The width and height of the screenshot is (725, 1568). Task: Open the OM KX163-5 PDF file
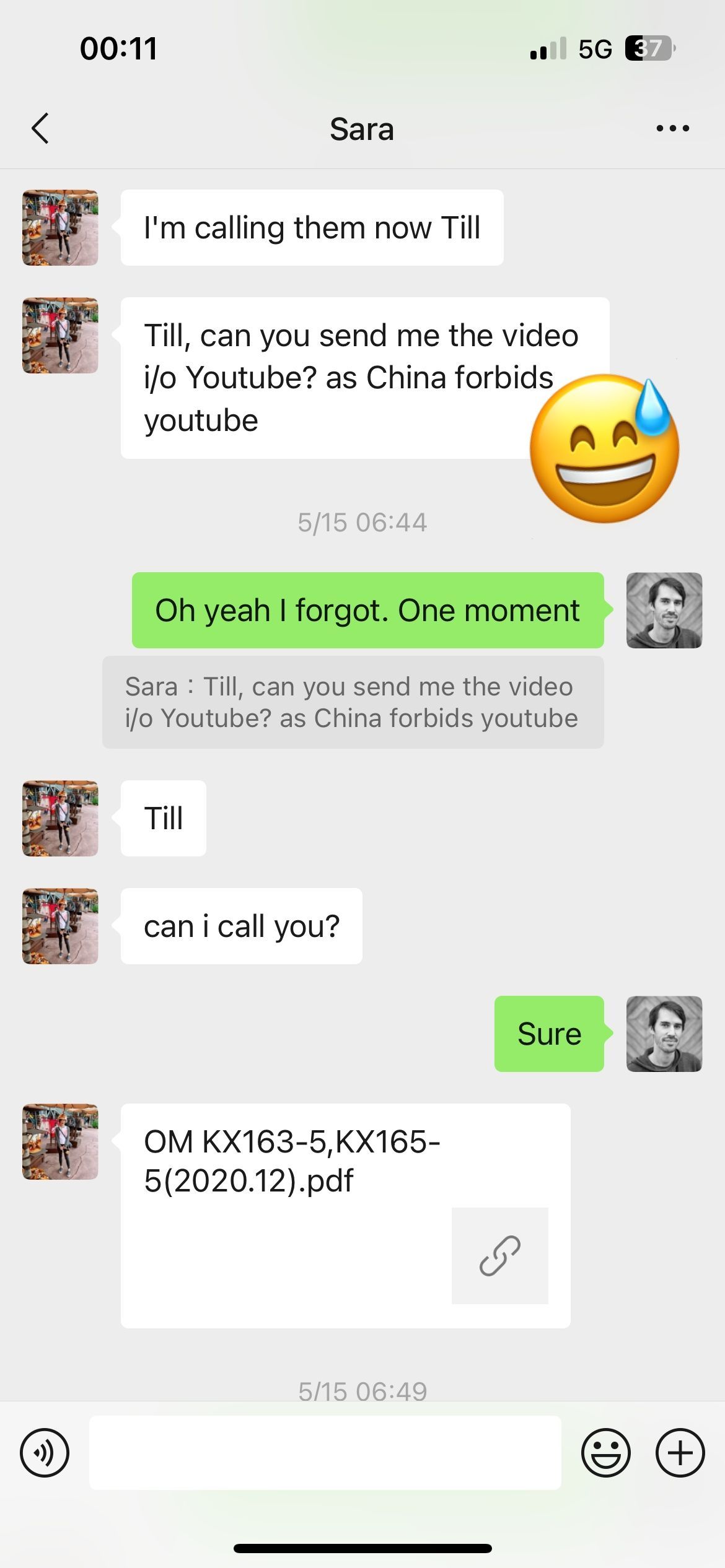coord(345,1215)
